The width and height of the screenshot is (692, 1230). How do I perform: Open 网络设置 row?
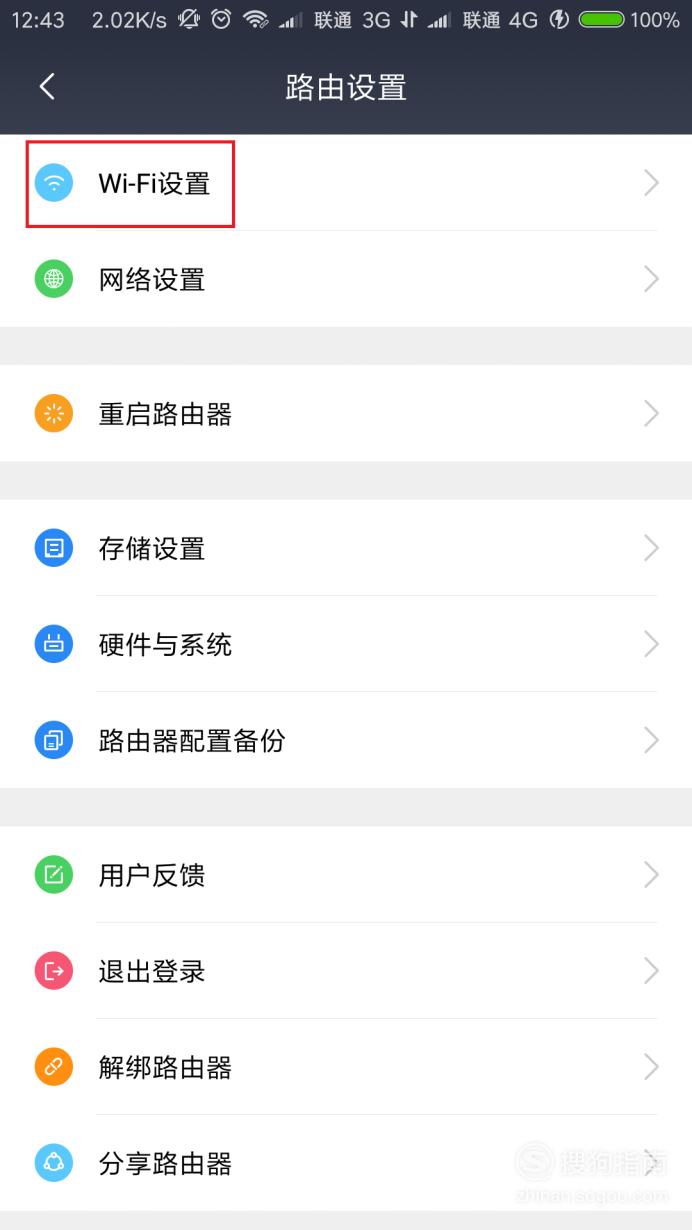click(346, 279)
